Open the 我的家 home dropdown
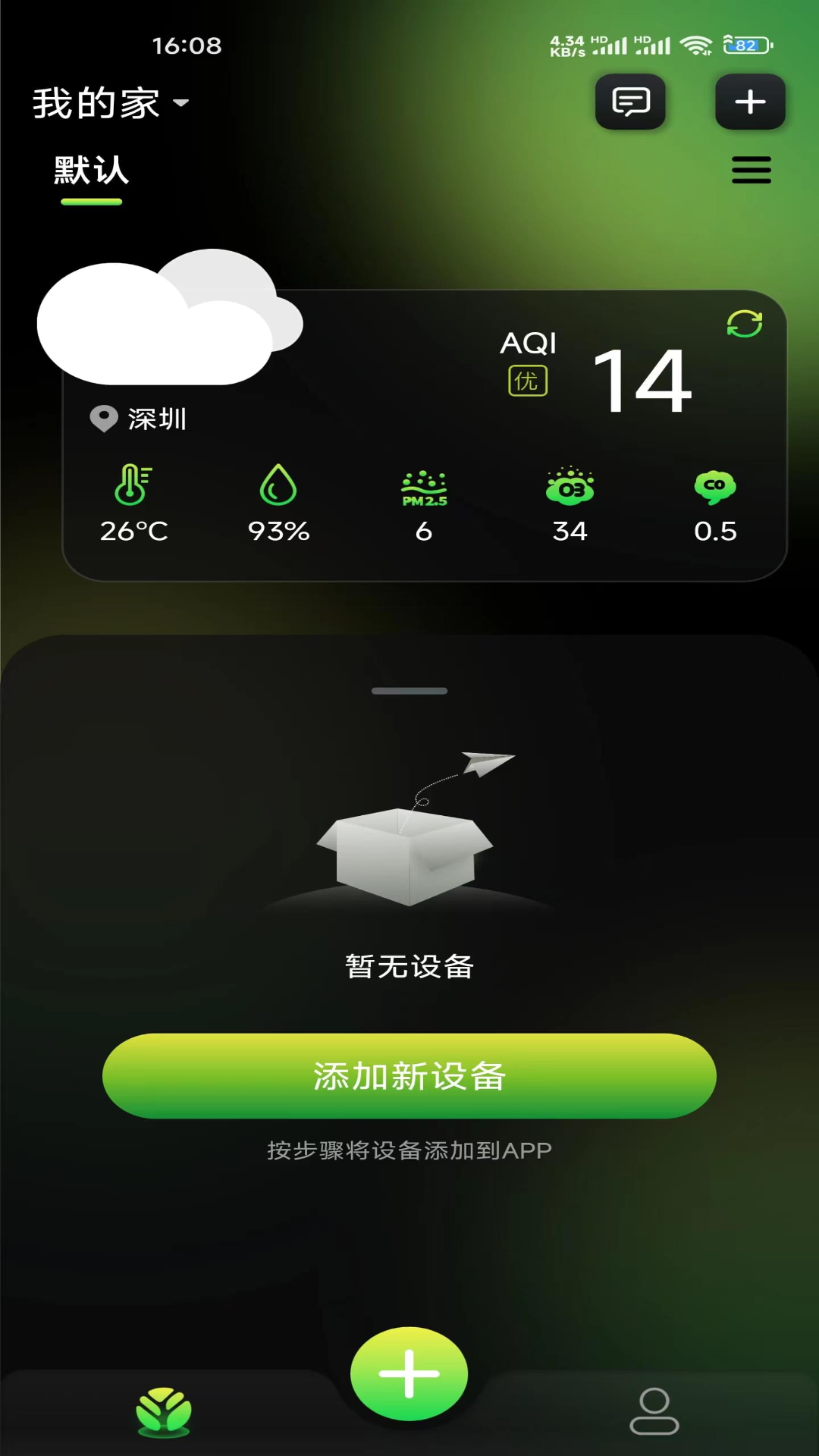 point(111,103)
